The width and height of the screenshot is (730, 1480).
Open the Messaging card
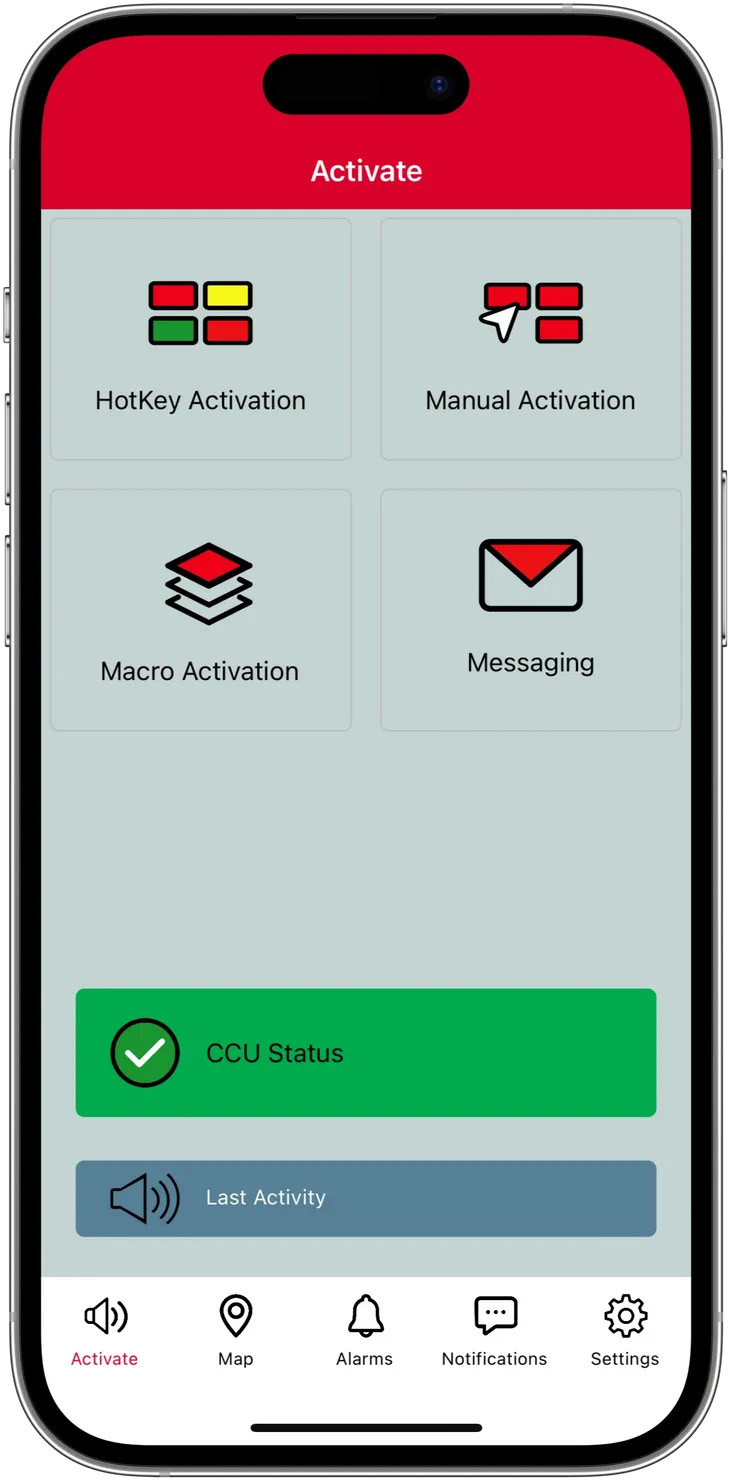pyautogui.click(x=530, y=609)
